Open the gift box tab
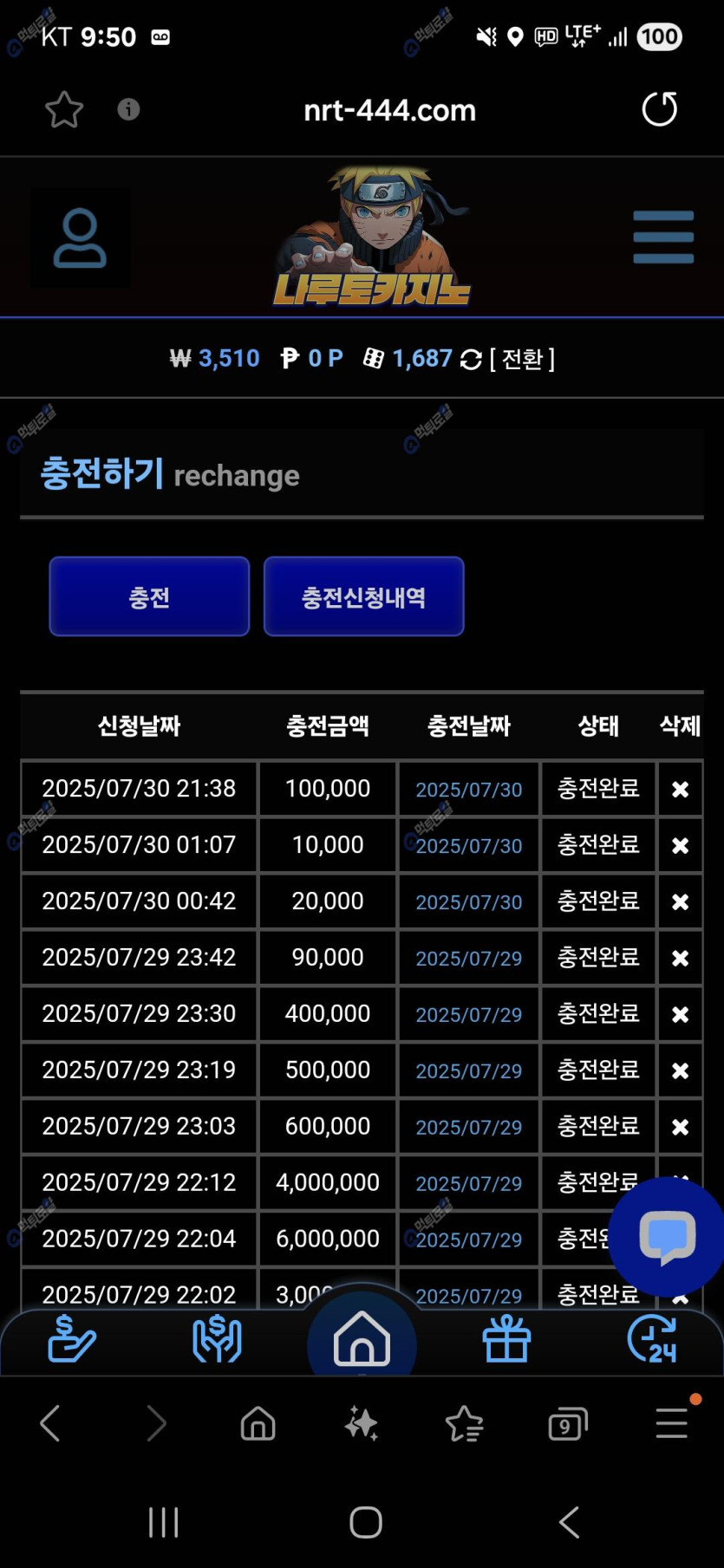Image resolution: width=724 pixels, height=1568 pixels. (x=506, y=1339)
